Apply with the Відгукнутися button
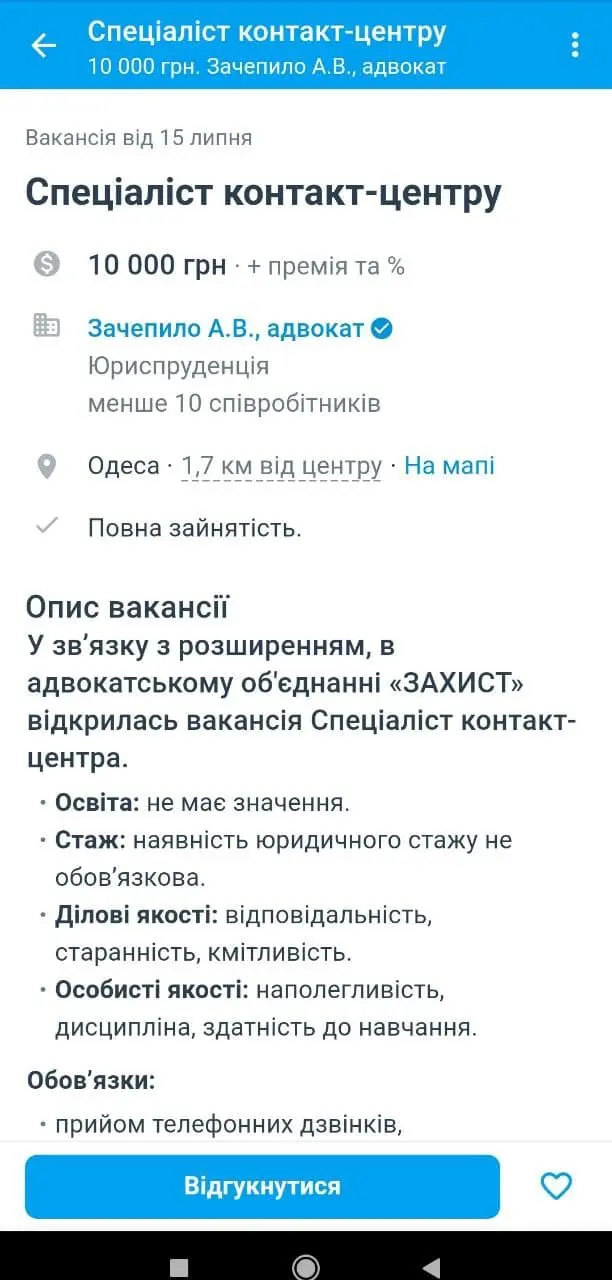This screenshot has width=612, height=1280. coord(262,1186)
